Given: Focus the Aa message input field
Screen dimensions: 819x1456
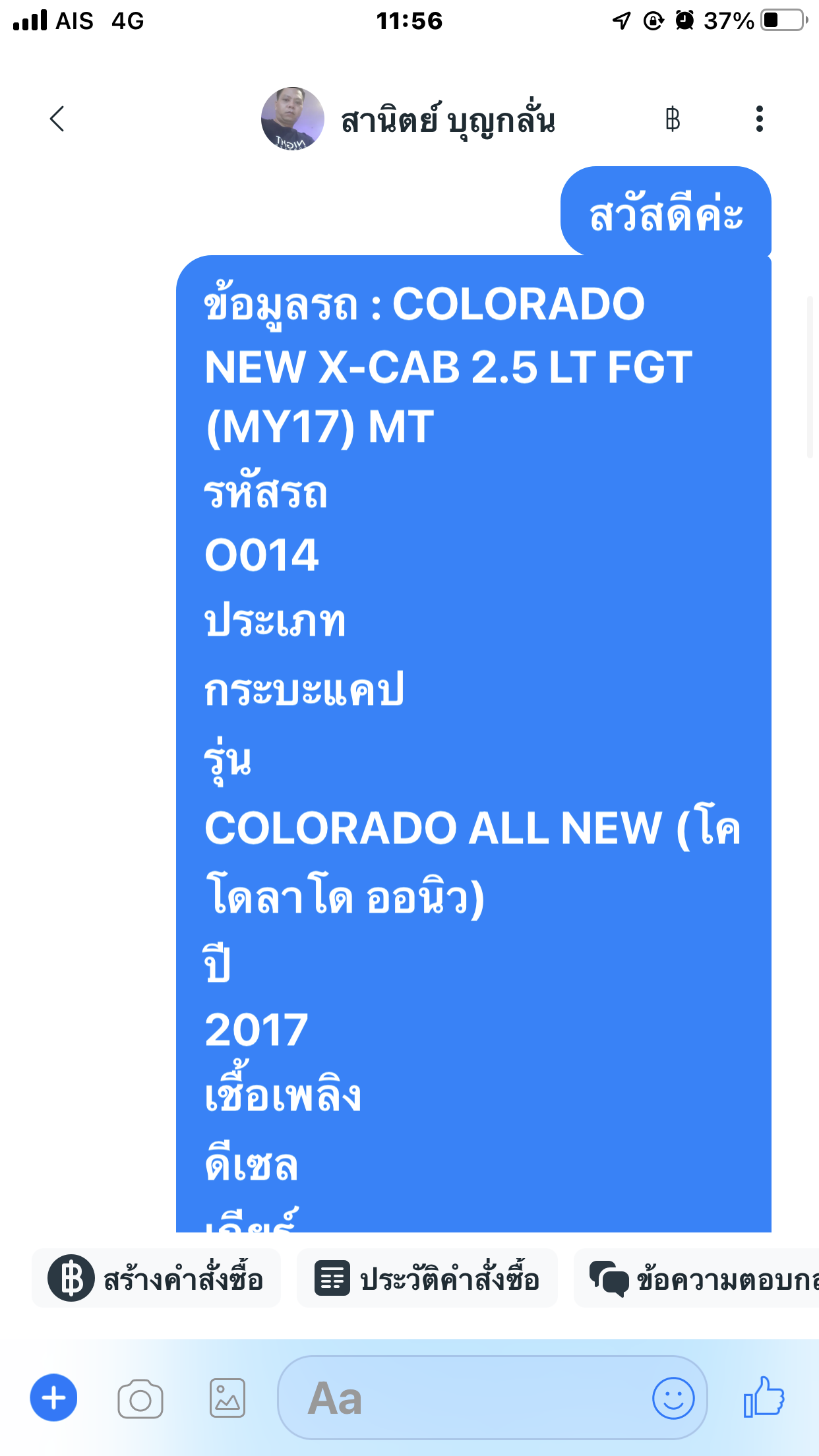Looking at the screenshot, I should (462, 1398).
